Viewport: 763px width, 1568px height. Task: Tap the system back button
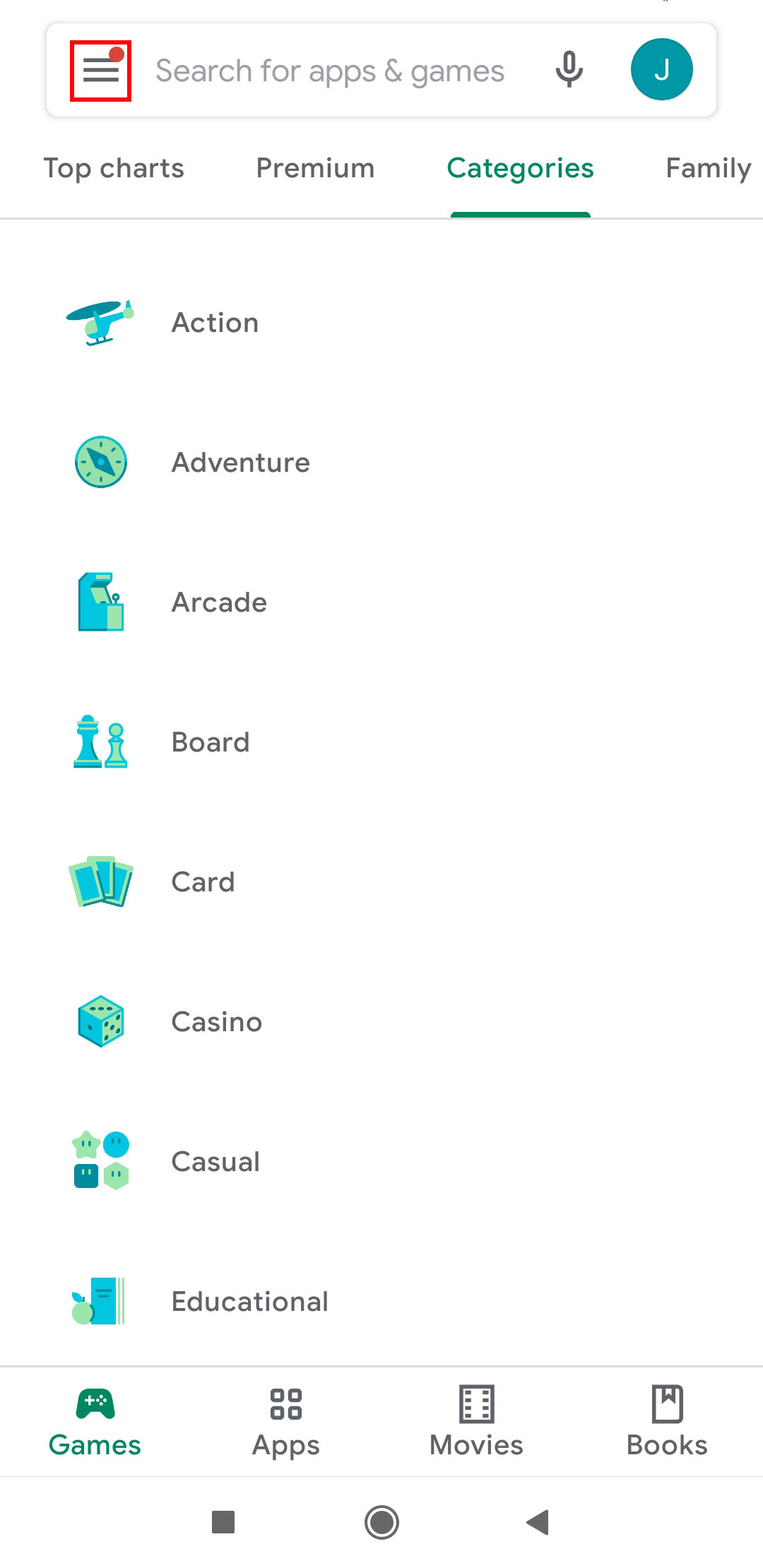538,1522
